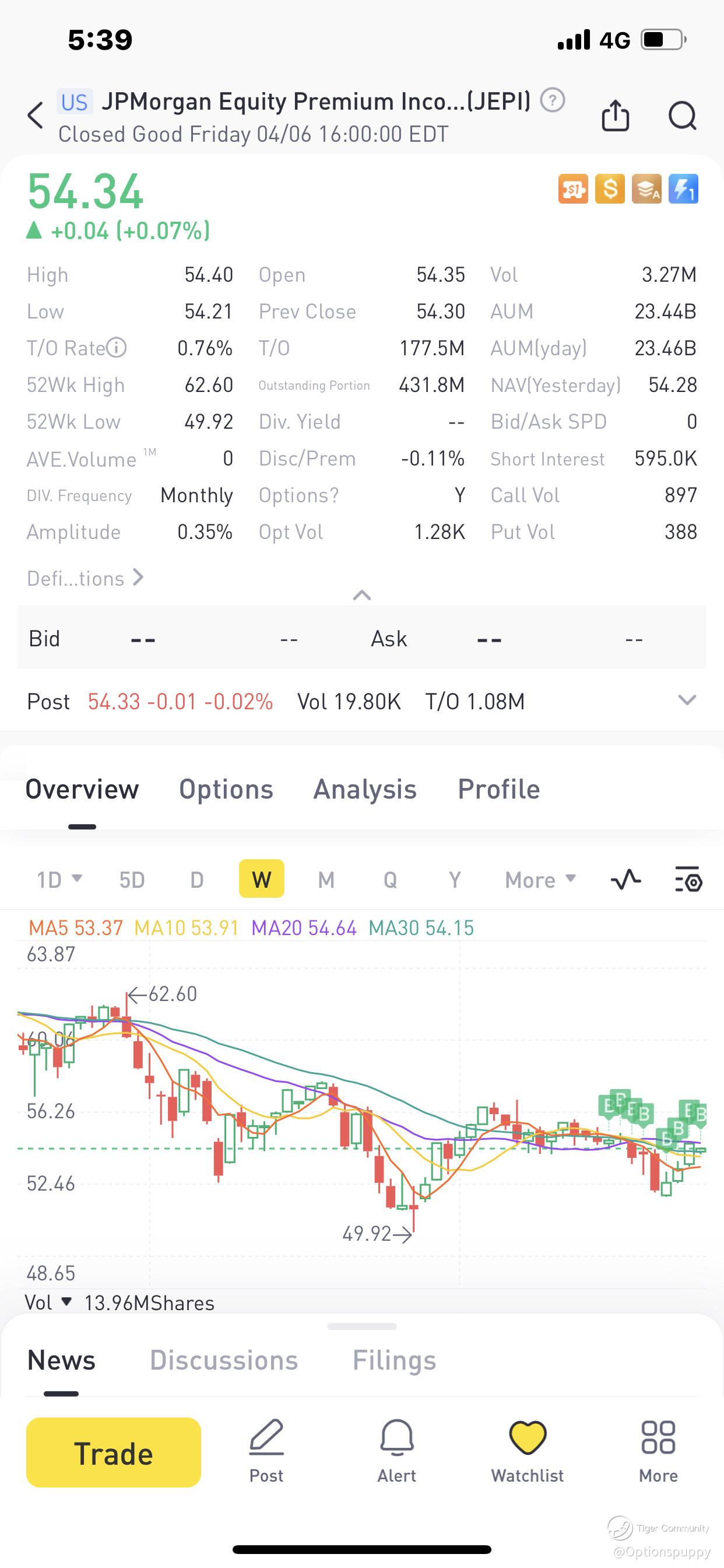Toggle JEPI in Watchlist

pos(528,1451)
